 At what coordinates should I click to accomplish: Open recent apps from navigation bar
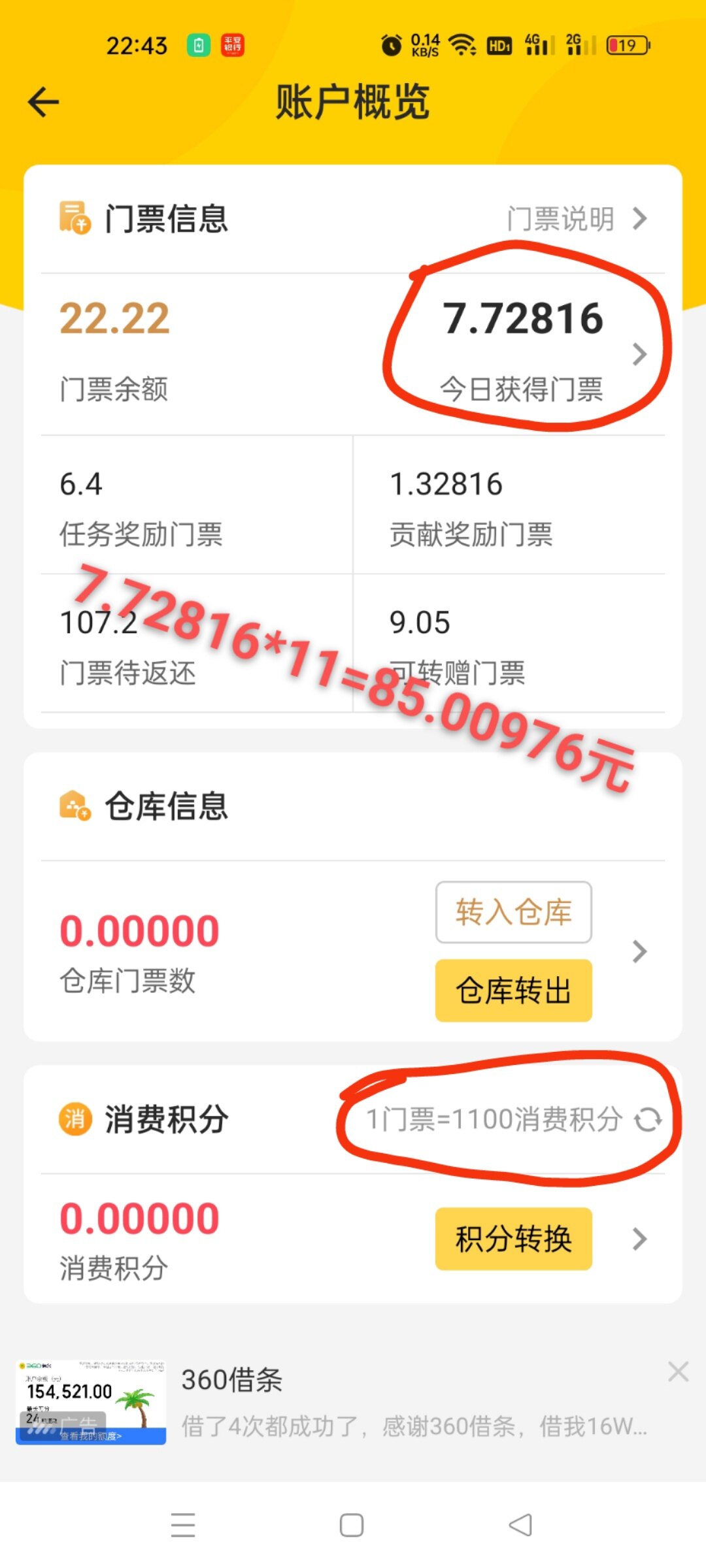[x=183, y=1526]
